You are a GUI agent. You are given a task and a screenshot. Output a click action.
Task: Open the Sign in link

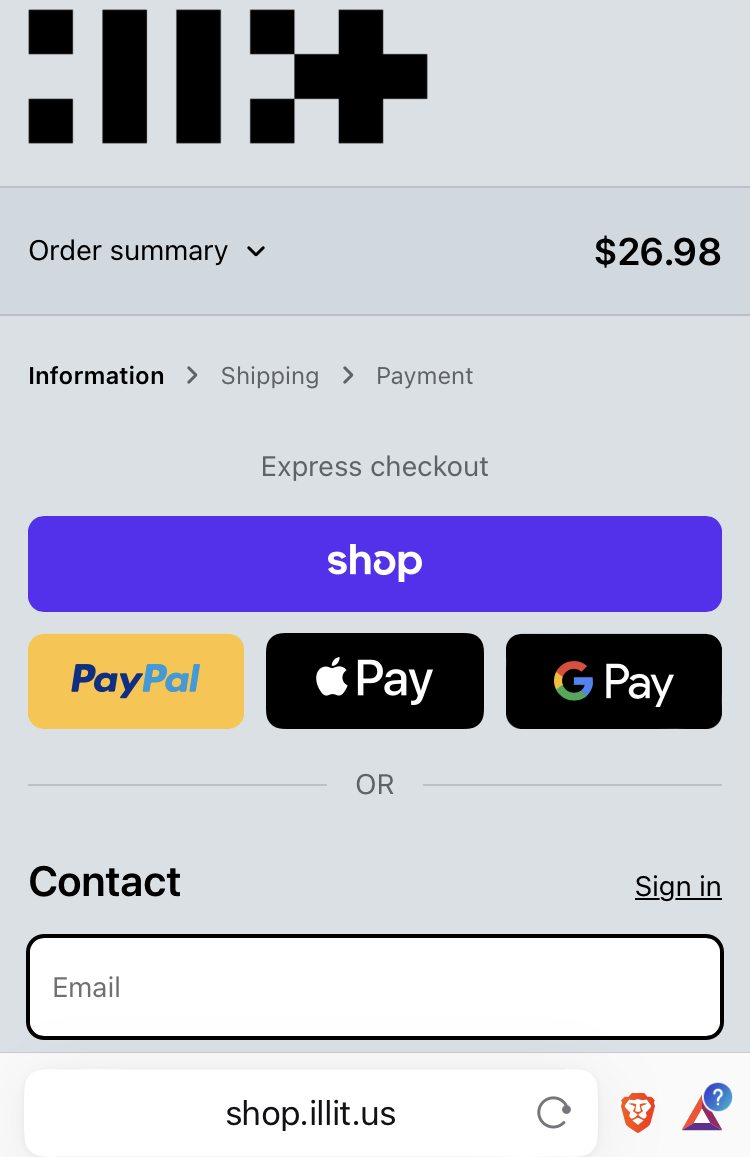click(678, 886)
